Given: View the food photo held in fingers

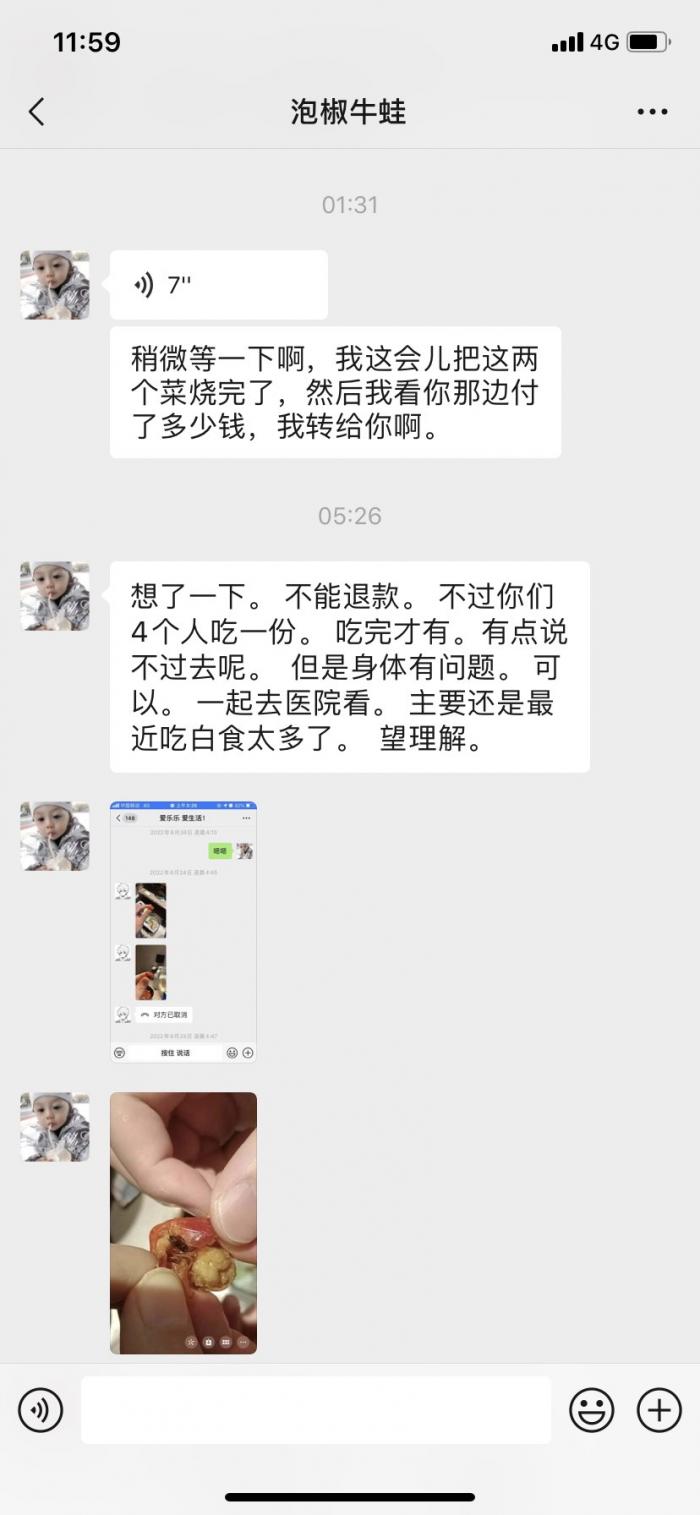Looking at the screenshot, I should tap(183, 1222).
